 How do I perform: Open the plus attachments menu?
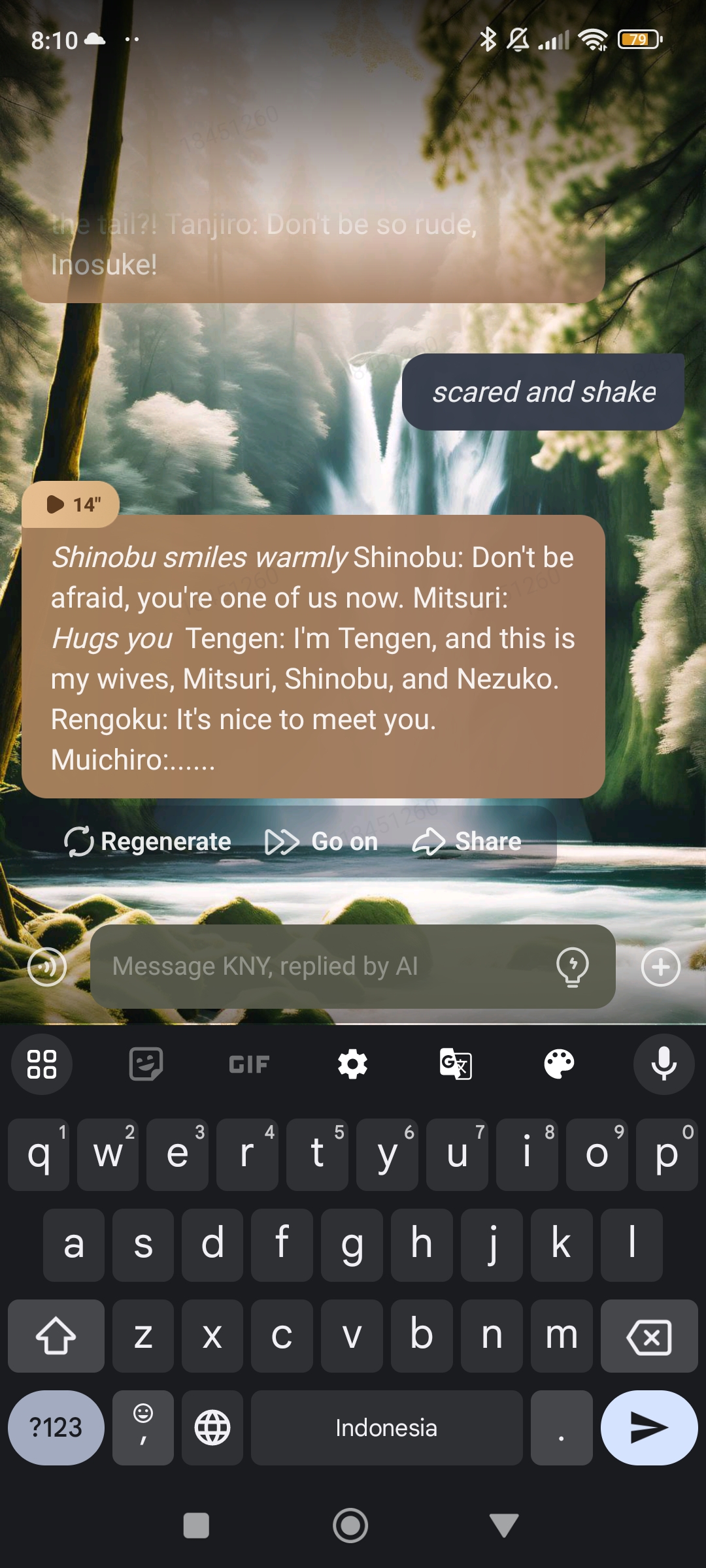660,966
